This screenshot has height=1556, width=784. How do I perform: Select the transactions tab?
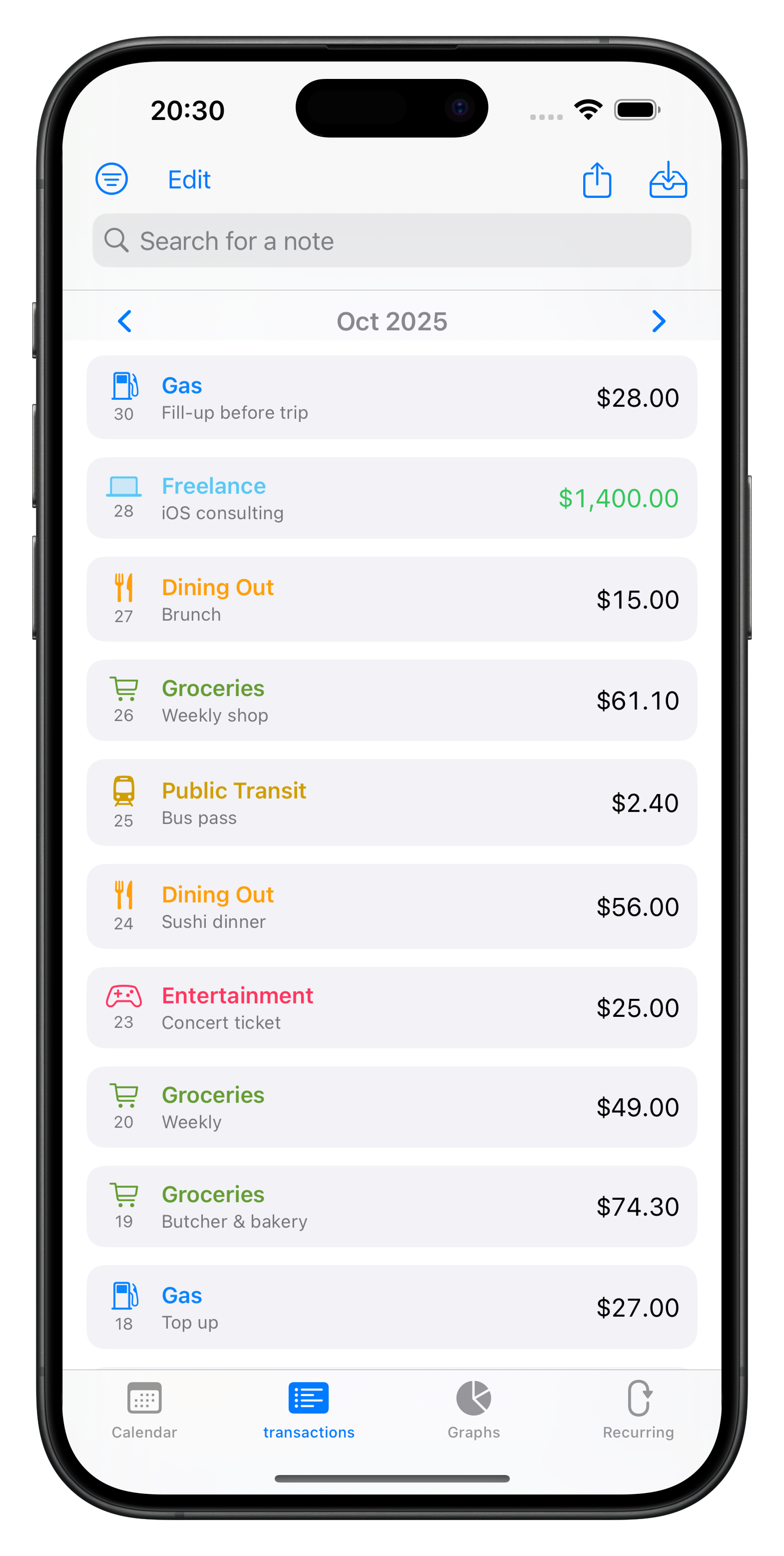tap(308, 1410)
